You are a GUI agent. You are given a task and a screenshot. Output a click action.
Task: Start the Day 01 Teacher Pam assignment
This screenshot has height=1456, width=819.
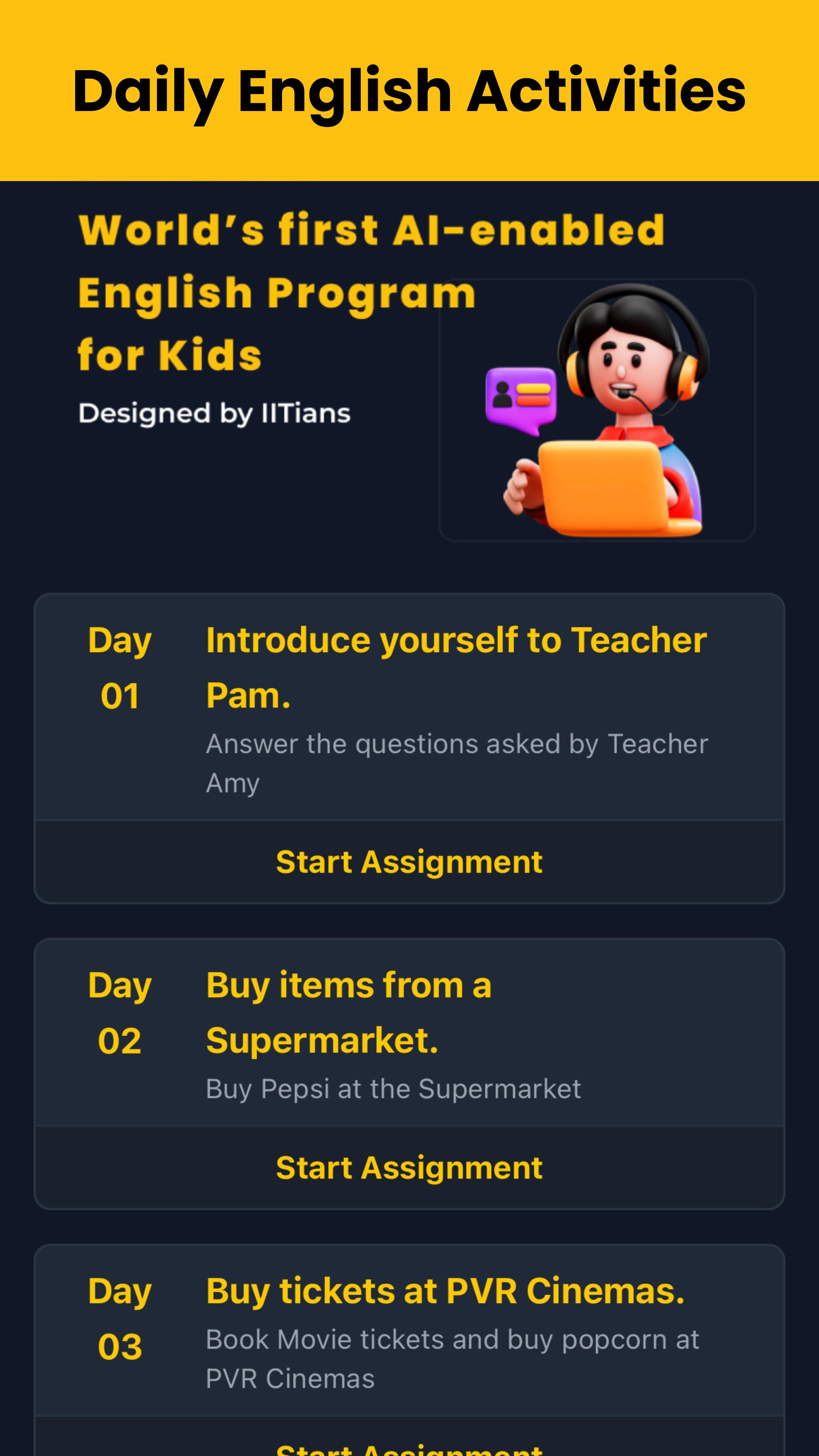click(x=409, y=862)
